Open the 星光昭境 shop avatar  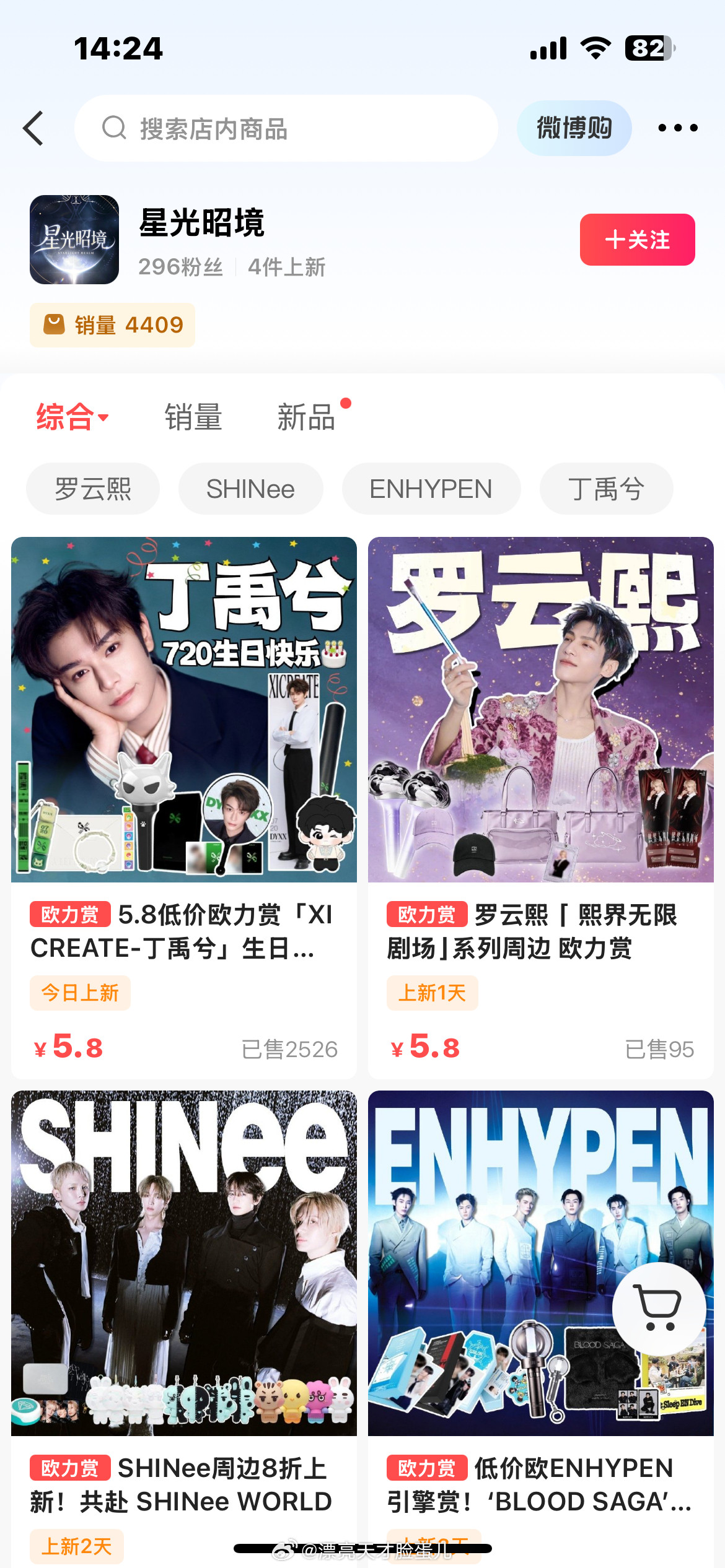pyautogui.click(x=74, y=240)
